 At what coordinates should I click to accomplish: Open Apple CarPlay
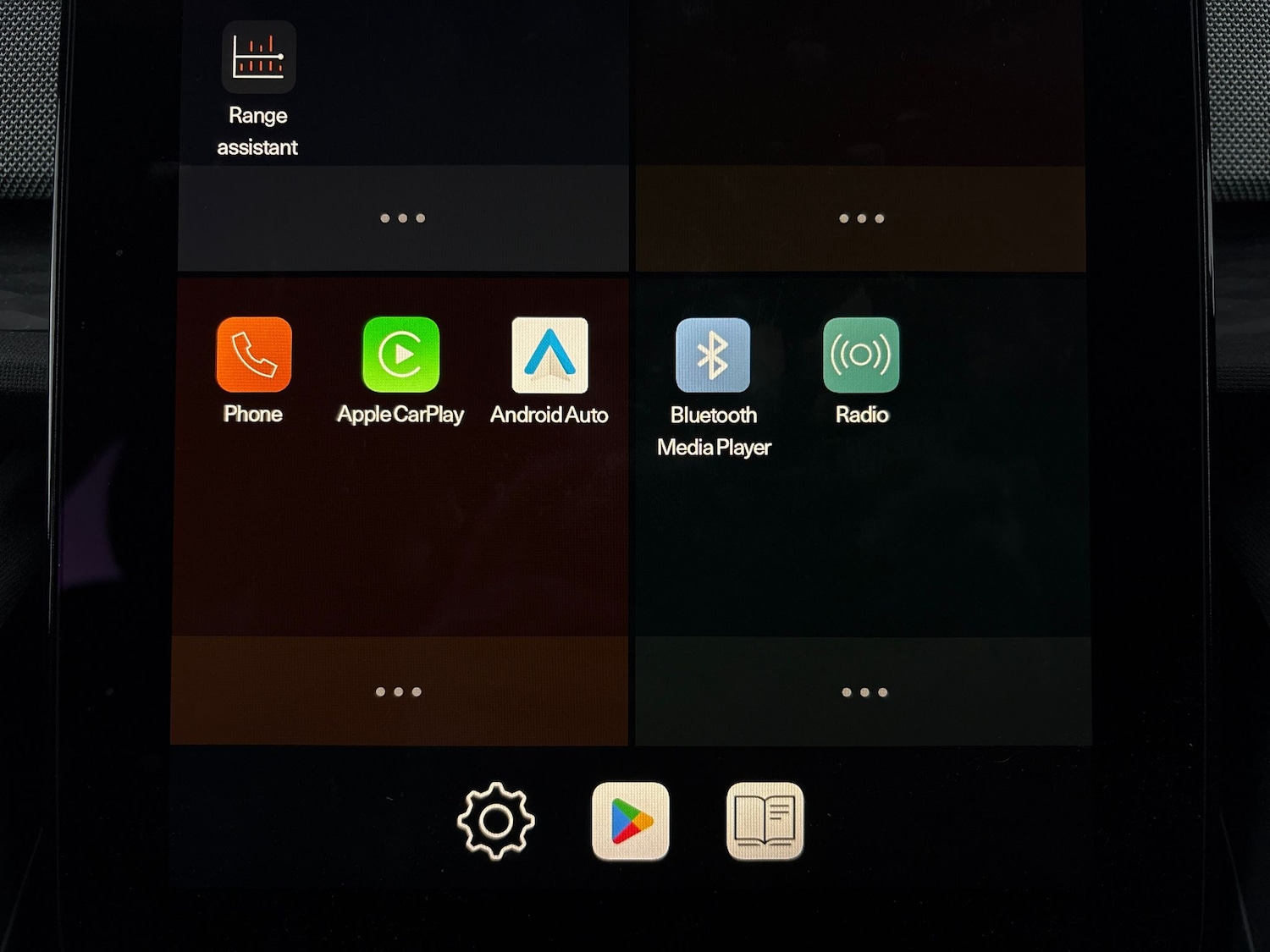pyautogui.click(x=400, y=355)
